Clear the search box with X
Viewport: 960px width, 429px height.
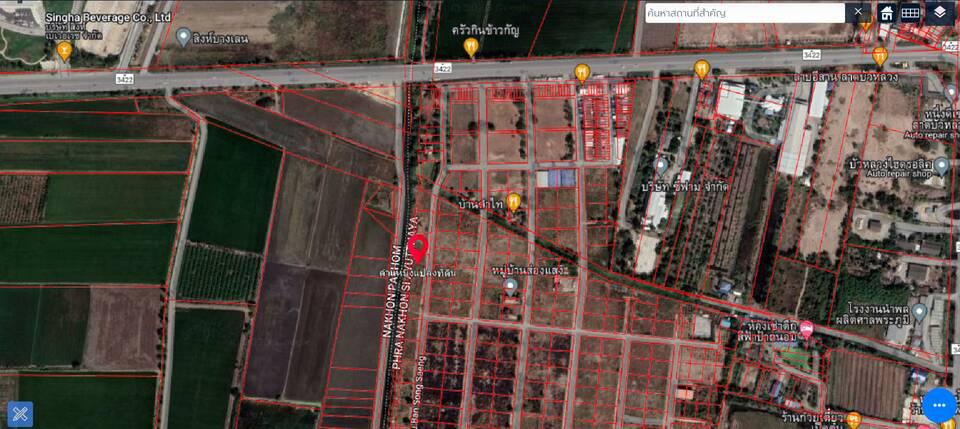(858, 12)
